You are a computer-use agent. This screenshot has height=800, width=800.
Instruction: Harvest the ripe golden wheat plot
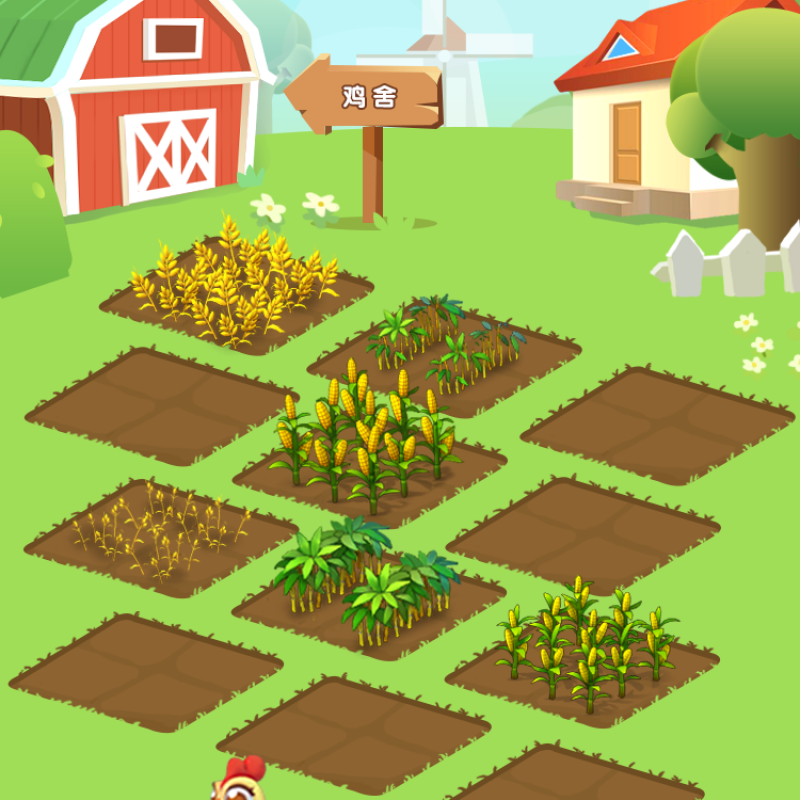[237, 285]
